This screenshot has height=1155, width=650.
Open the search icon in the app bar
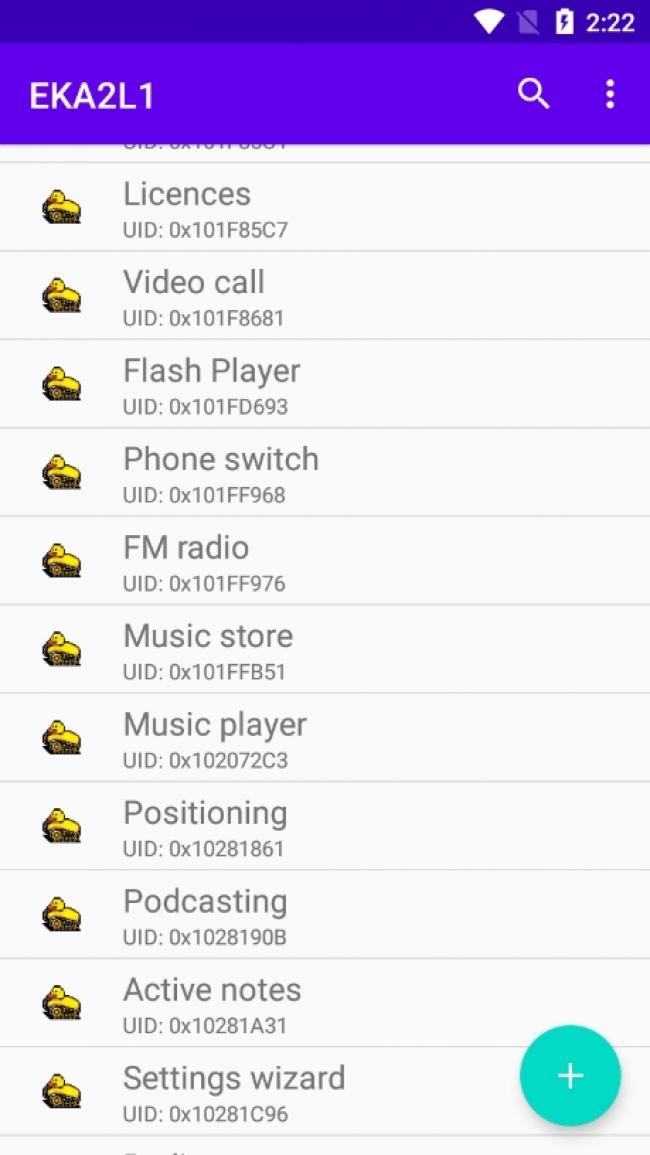pos(533,94)
